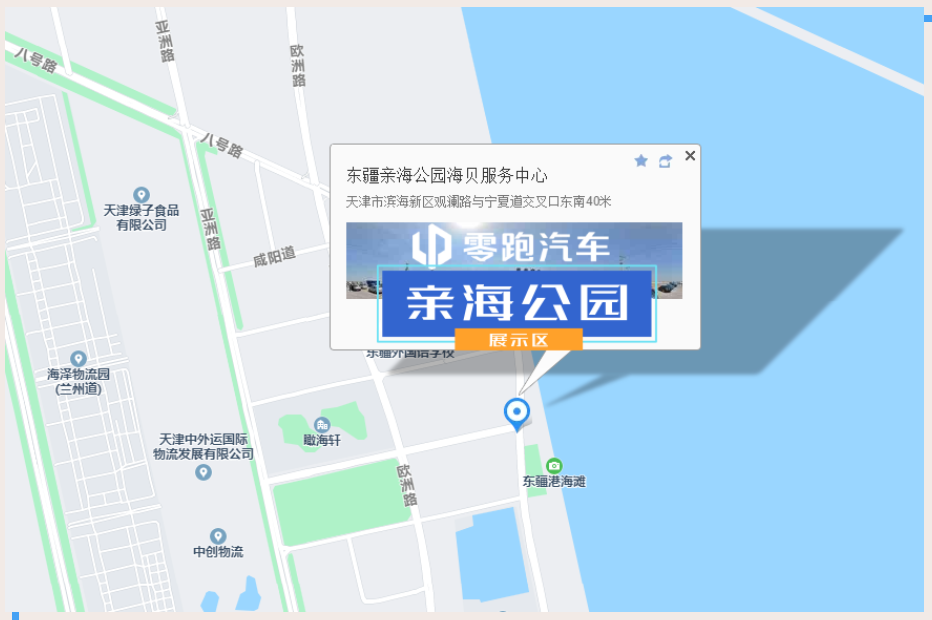Favorite this location with the star icon

(641, 161)
